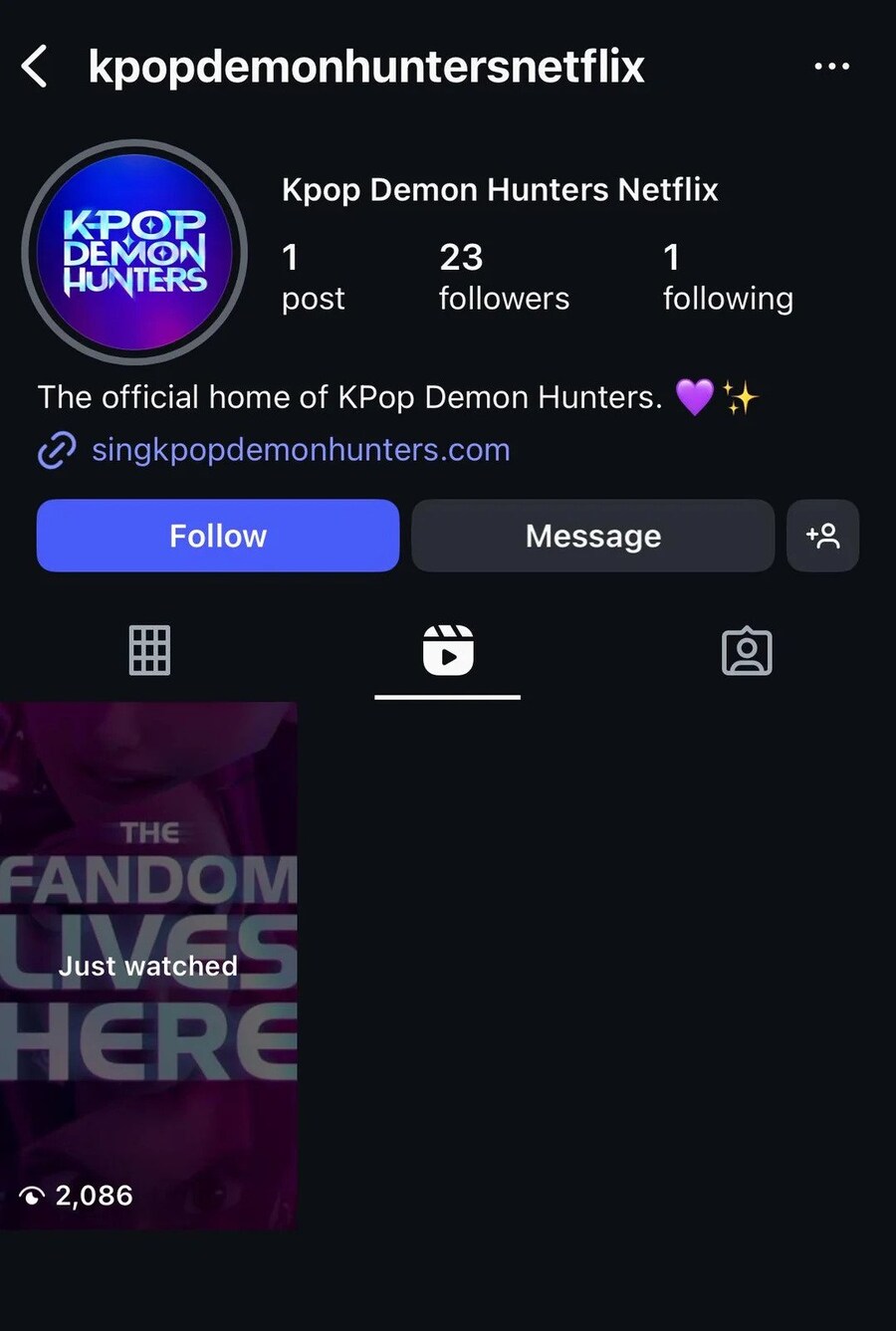Open the Kpop Demon Hunters profile picture
896x1331 pixels.
(x=134, y=253)
